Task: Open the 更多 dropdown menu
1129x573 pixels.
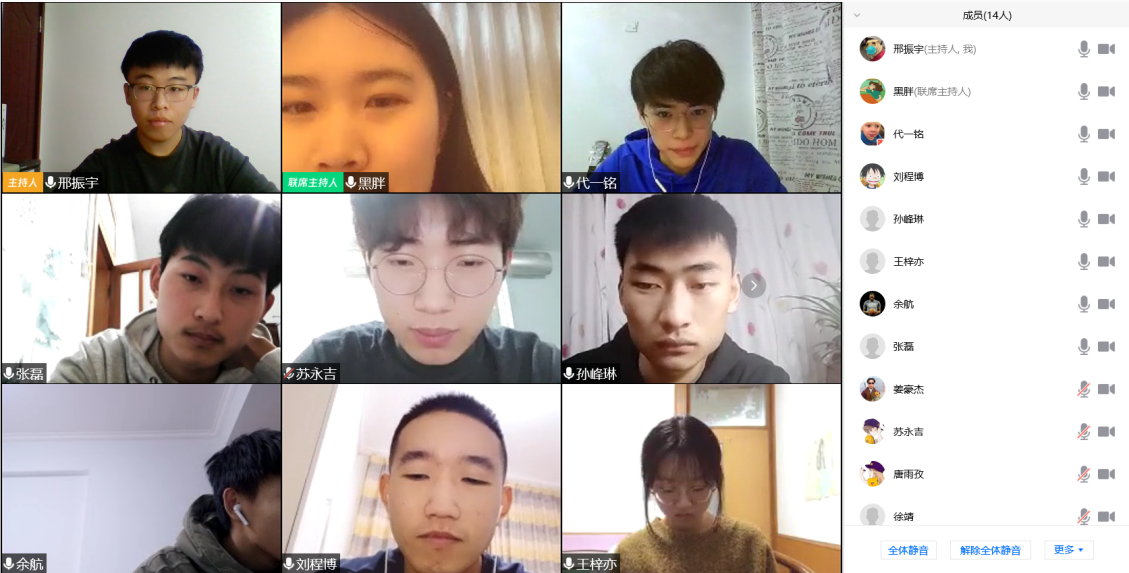Action: (x=1068, y=550)
